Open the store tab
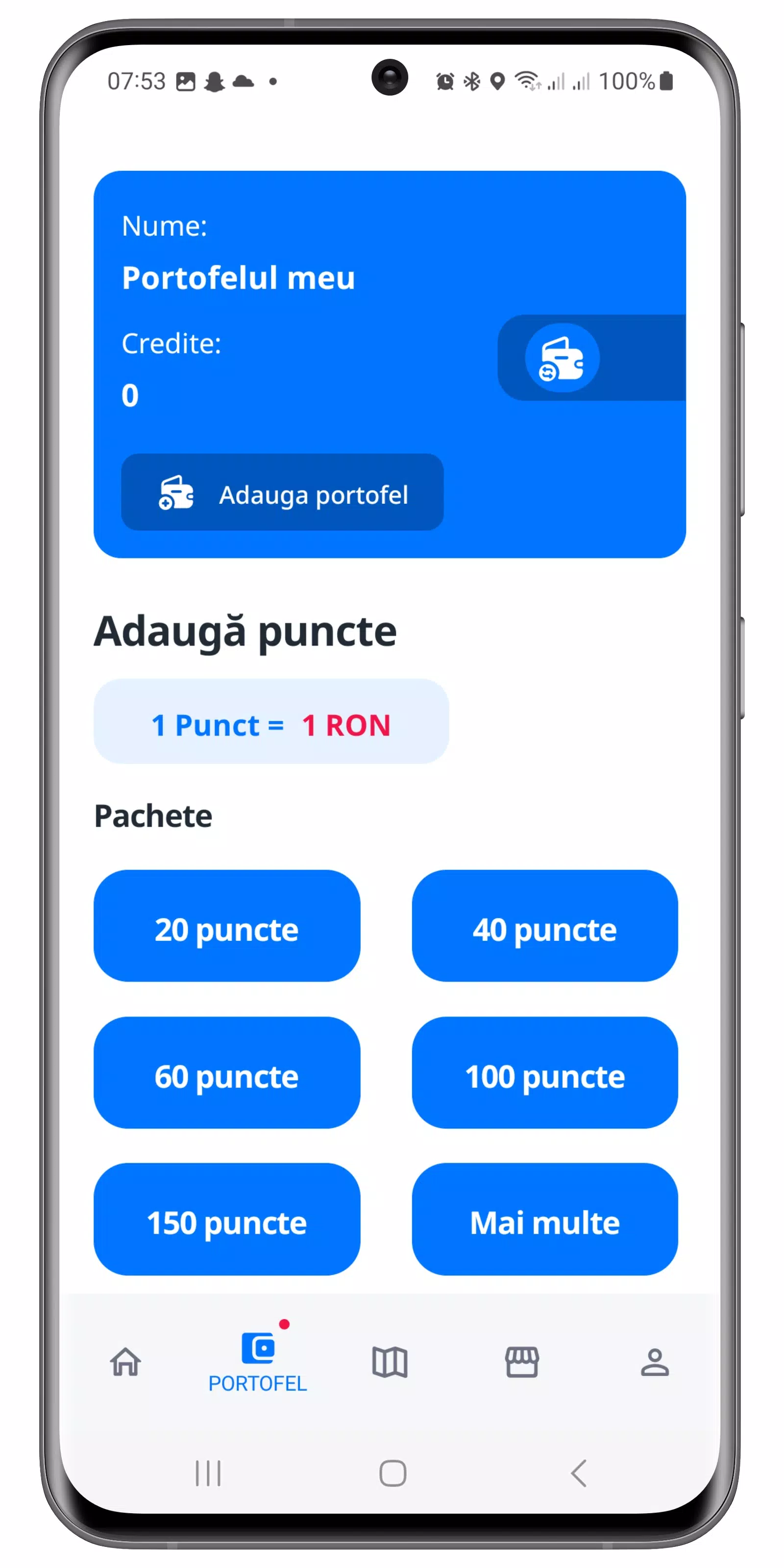784x1568 pixels. click(522, 1362)
